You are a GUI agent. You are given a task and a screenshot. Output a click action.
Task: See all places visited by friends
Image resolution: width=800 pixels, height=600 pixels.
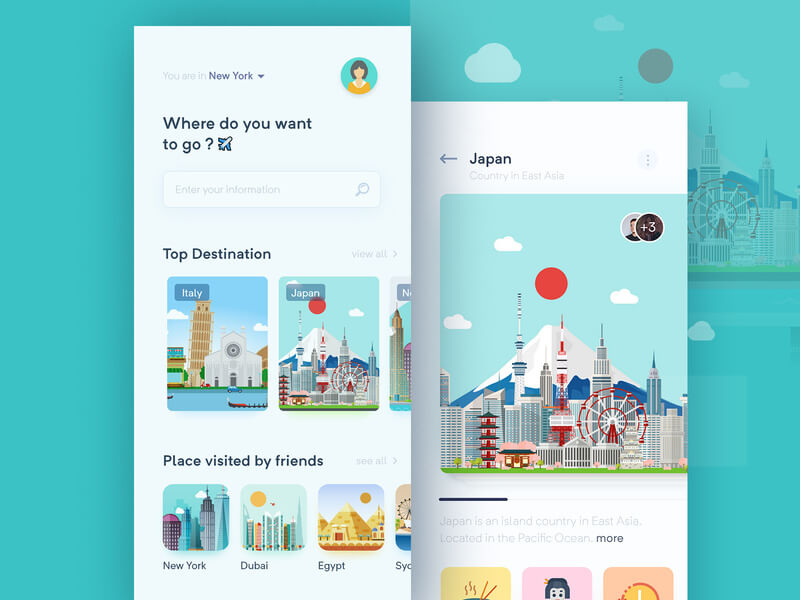pyautogui.click(x=376, y=461)
